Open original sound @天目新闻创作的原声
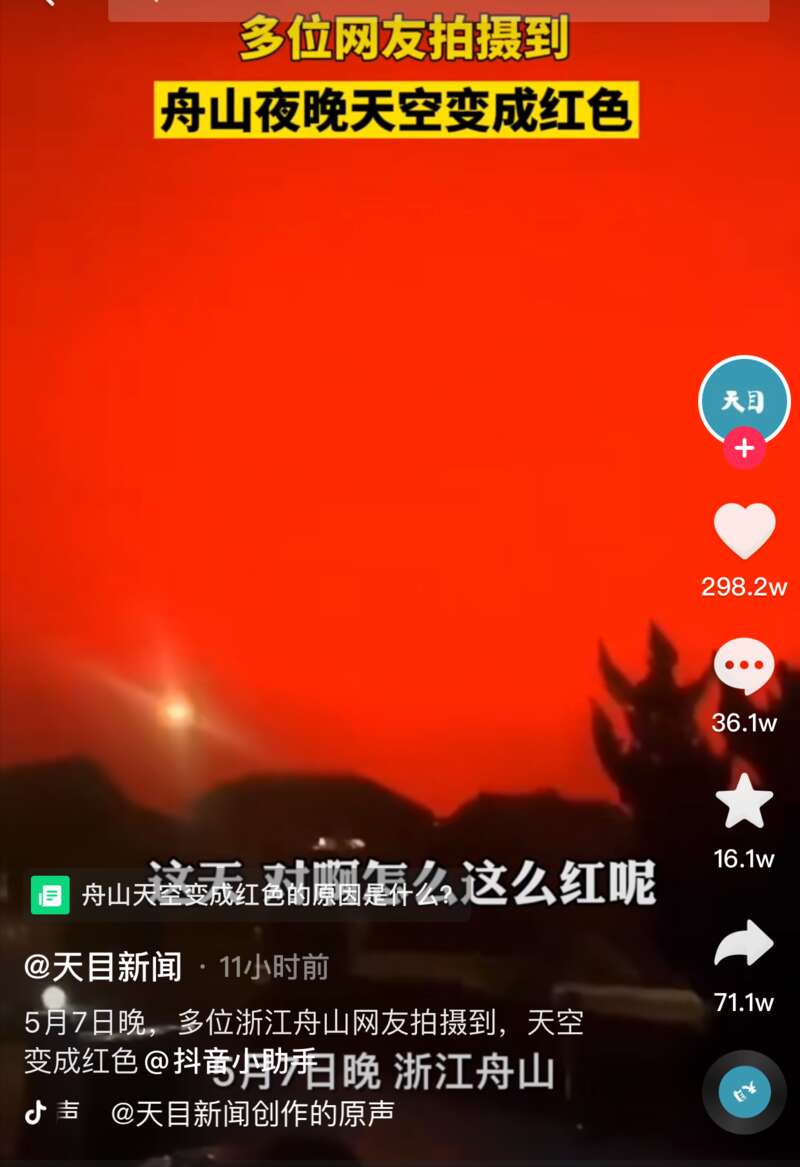 pyautogui.click(x=252, y=1112)
